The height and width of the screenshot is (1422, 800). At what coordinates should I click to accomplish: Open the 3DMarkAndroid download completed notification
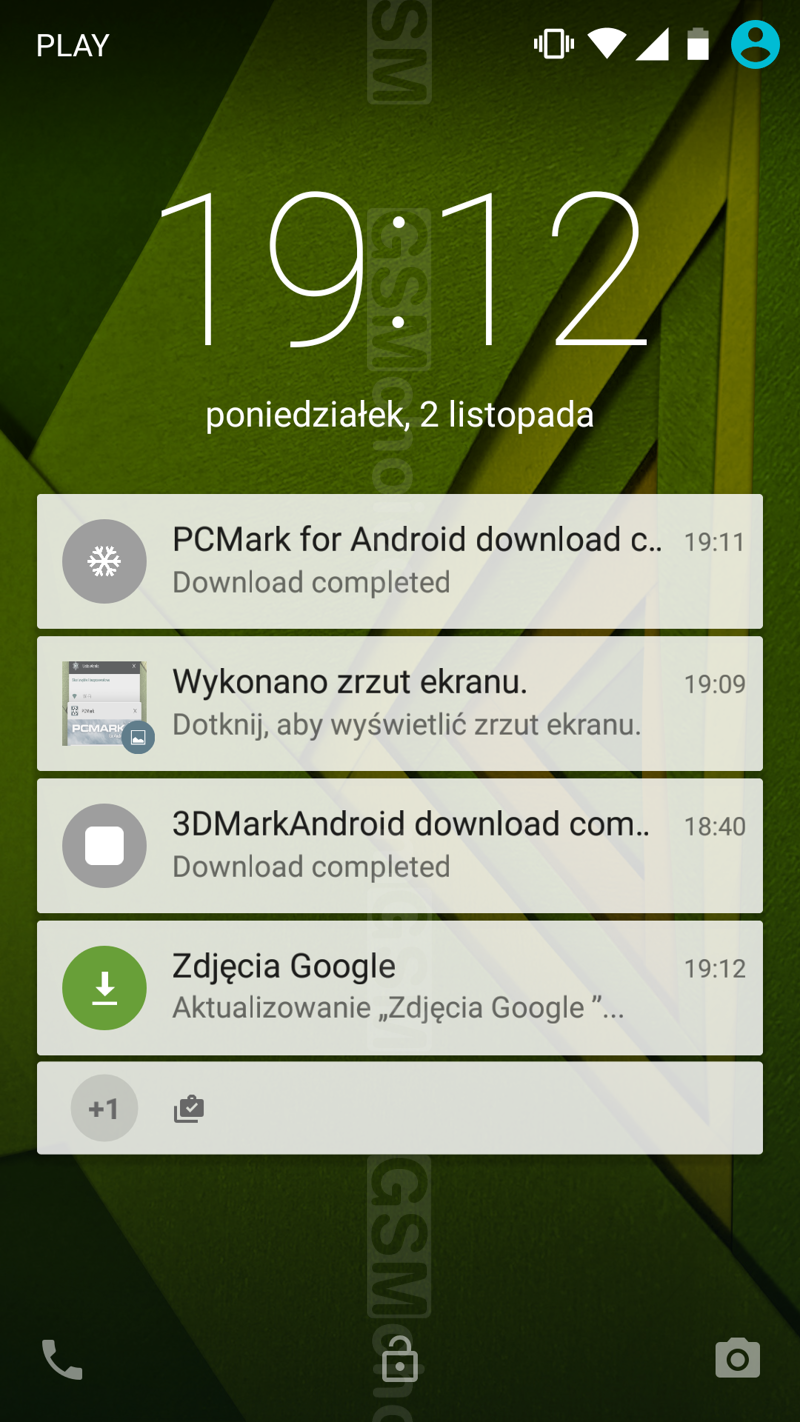400,845
